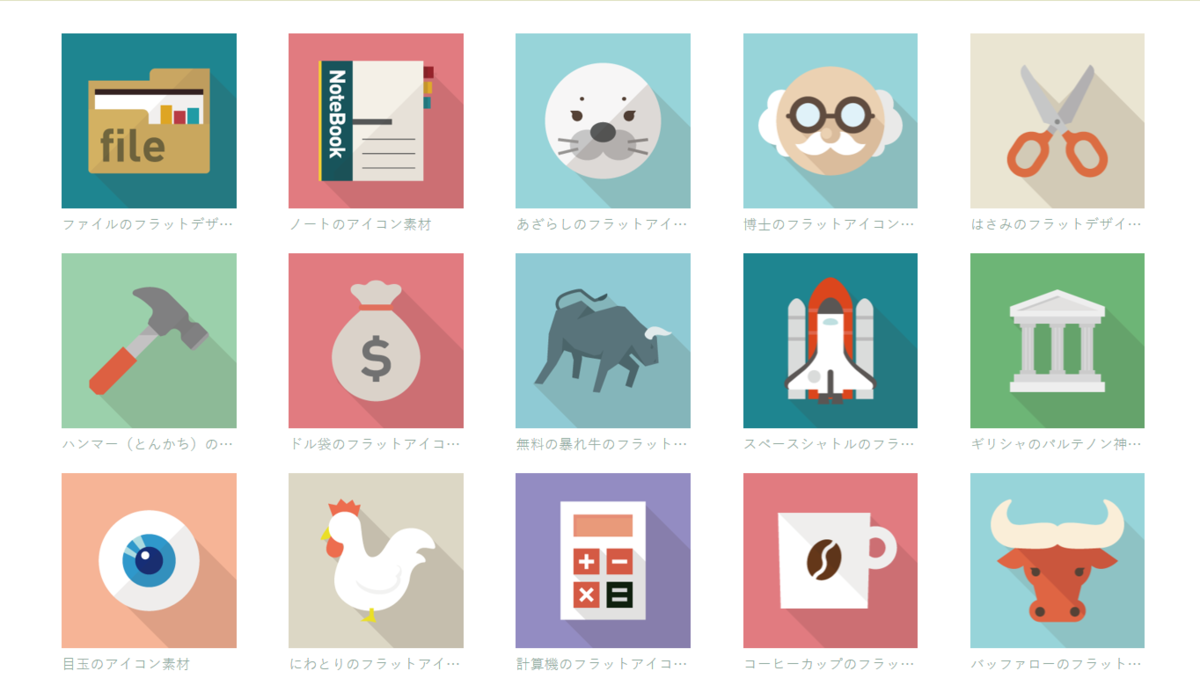
Task: Open the chicken (にわとり) icon tile
Action: [376, 560]
